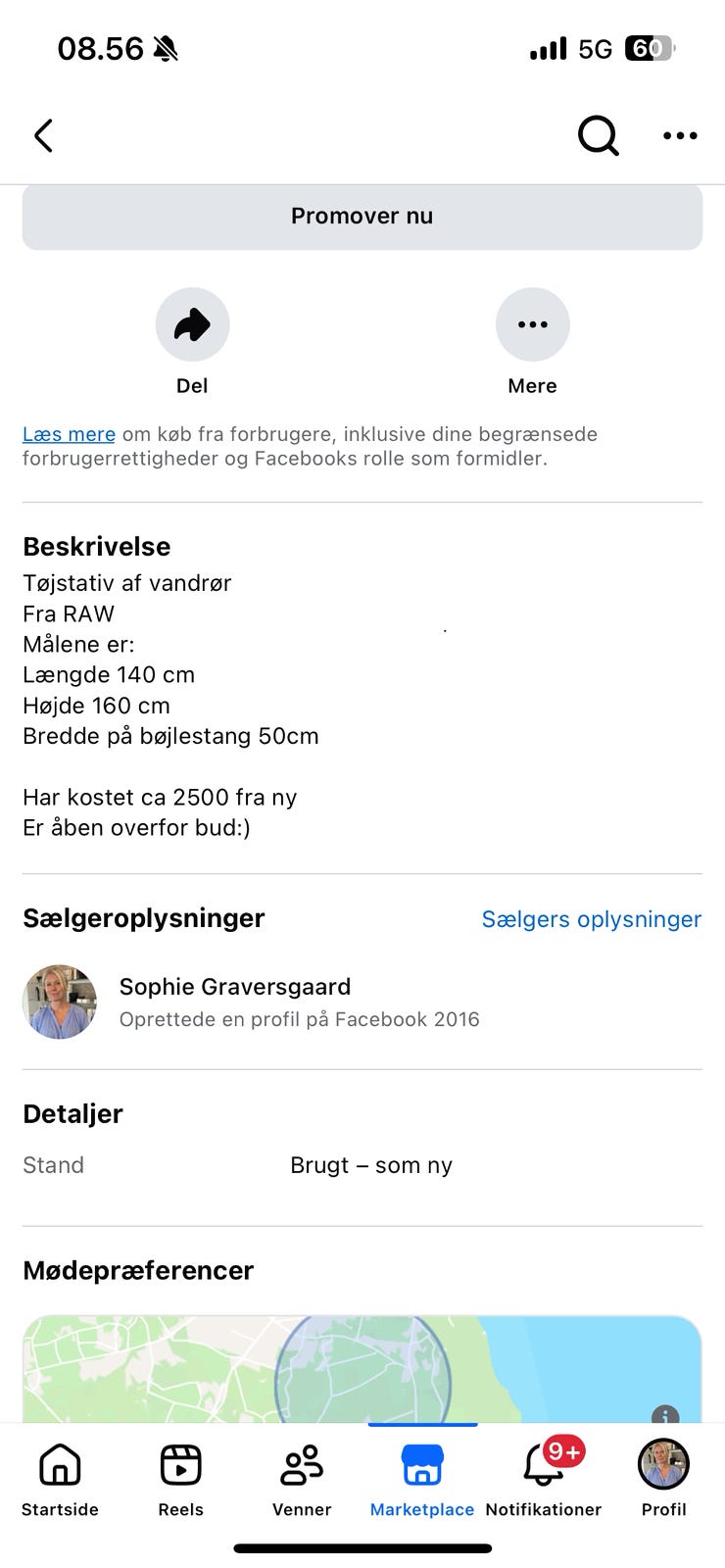725x1568 pixels.
Task: Tap the Del share icon
Action: (192, 324)
